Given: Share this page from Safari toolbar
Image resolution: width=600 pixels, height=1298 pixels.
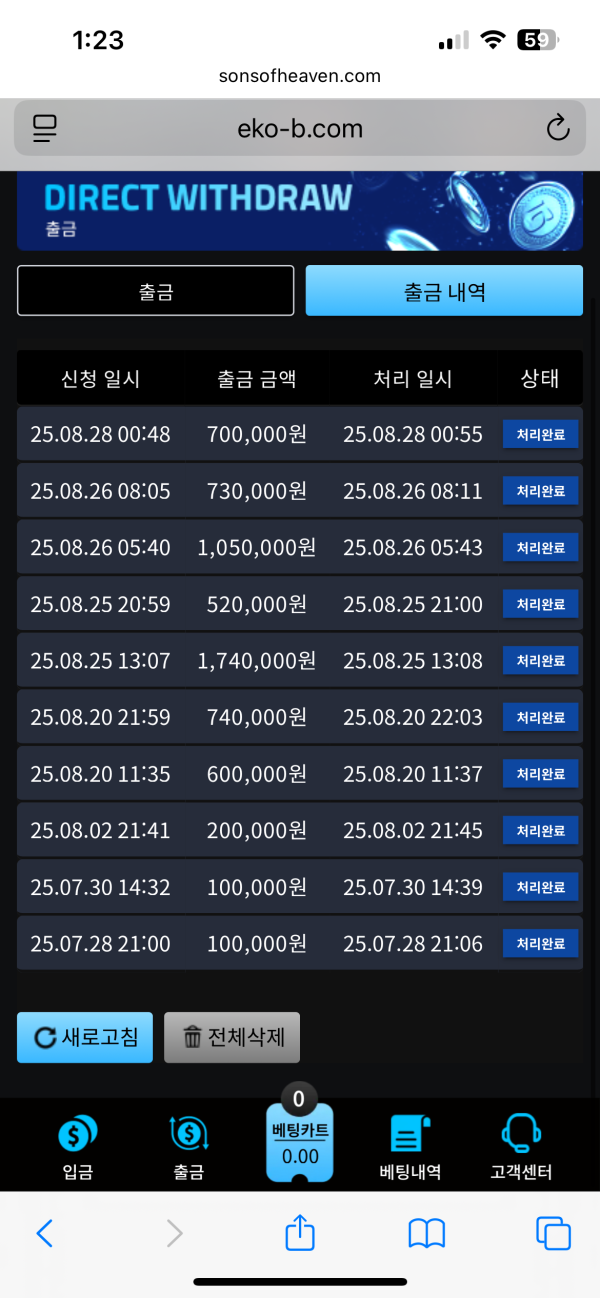Looking at the screenshot, I should [300, 1234].
